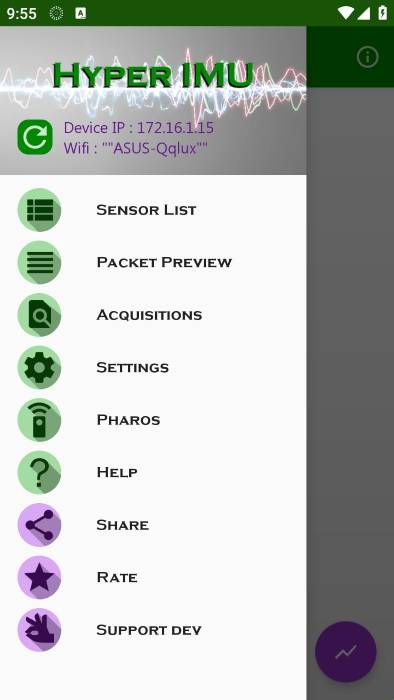
Task: Open Support dev option
Action: (153, 630)
